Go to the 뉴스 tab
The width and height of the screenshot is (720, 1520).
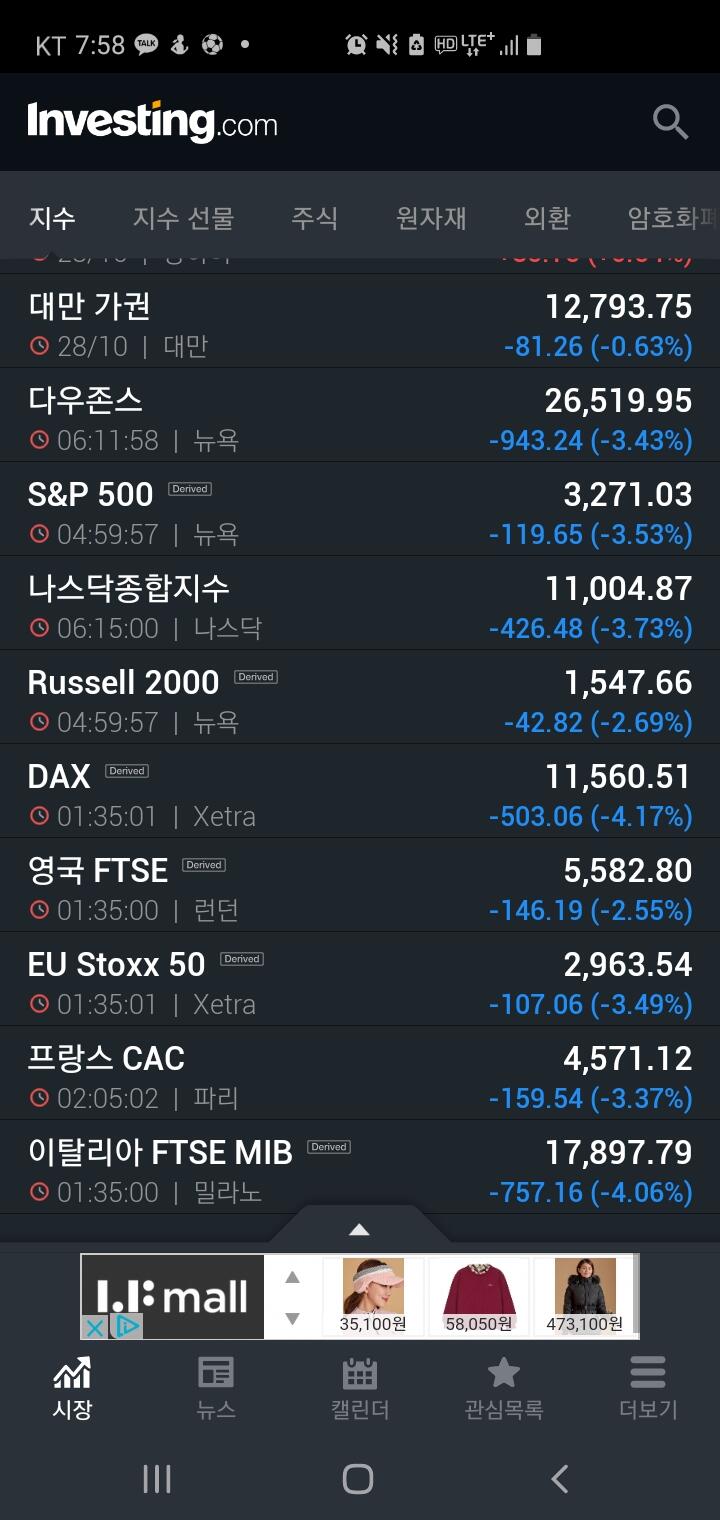point(216,1388)
